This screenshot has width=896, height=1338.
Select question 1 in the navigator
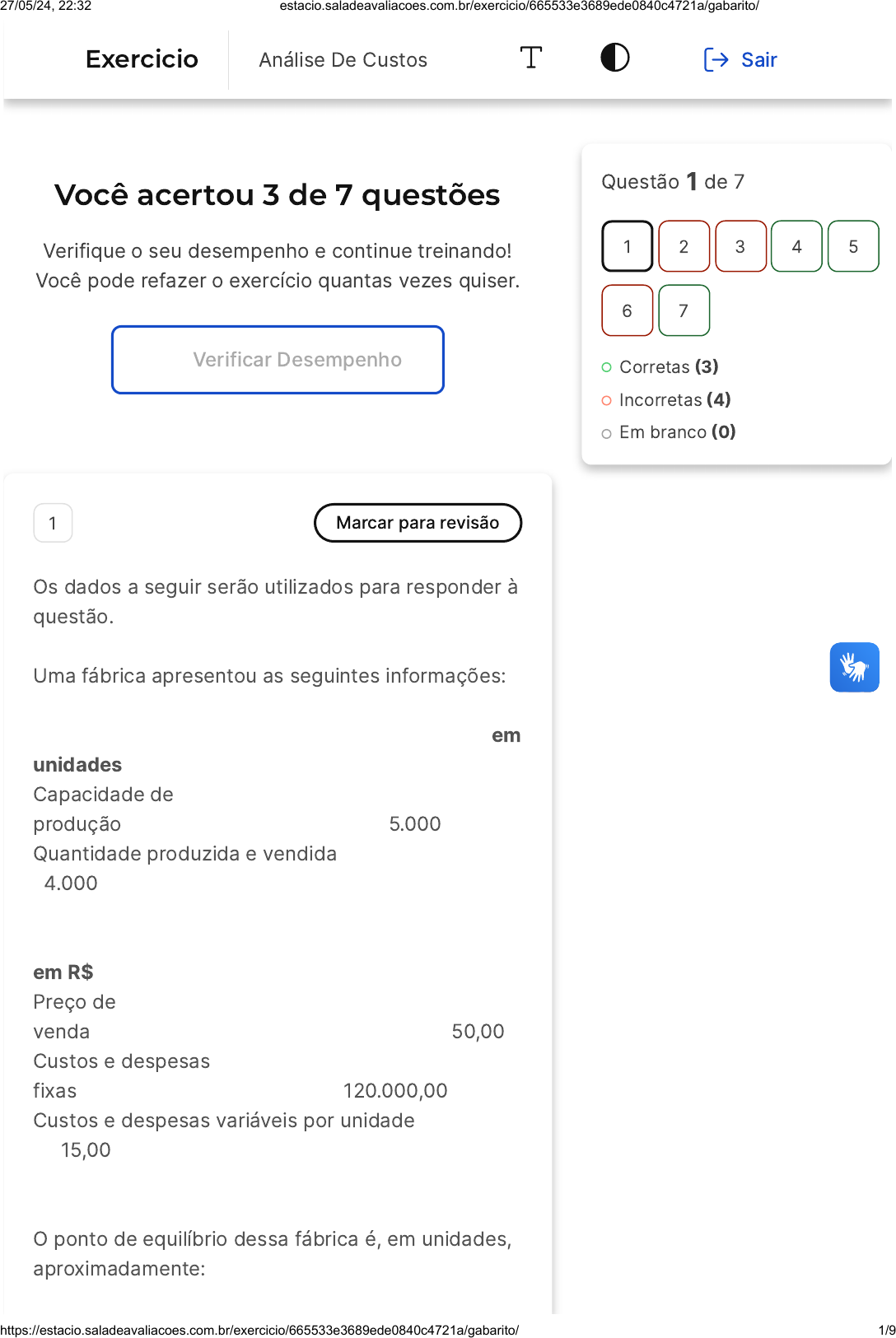pyautogui.click(x=627, y=246)
